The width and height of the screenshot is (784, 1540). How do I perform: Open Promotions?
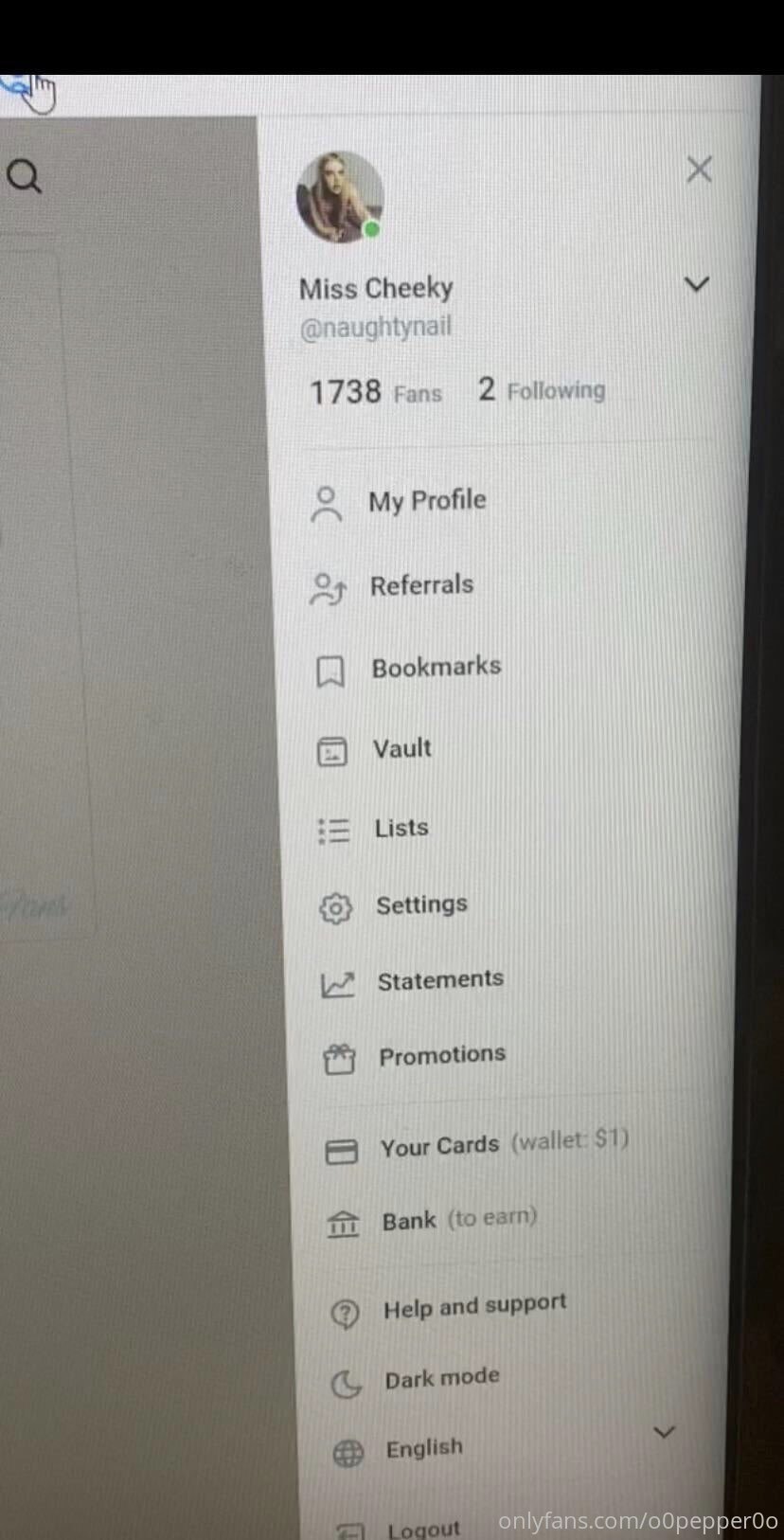click(x=415, y=1056)
